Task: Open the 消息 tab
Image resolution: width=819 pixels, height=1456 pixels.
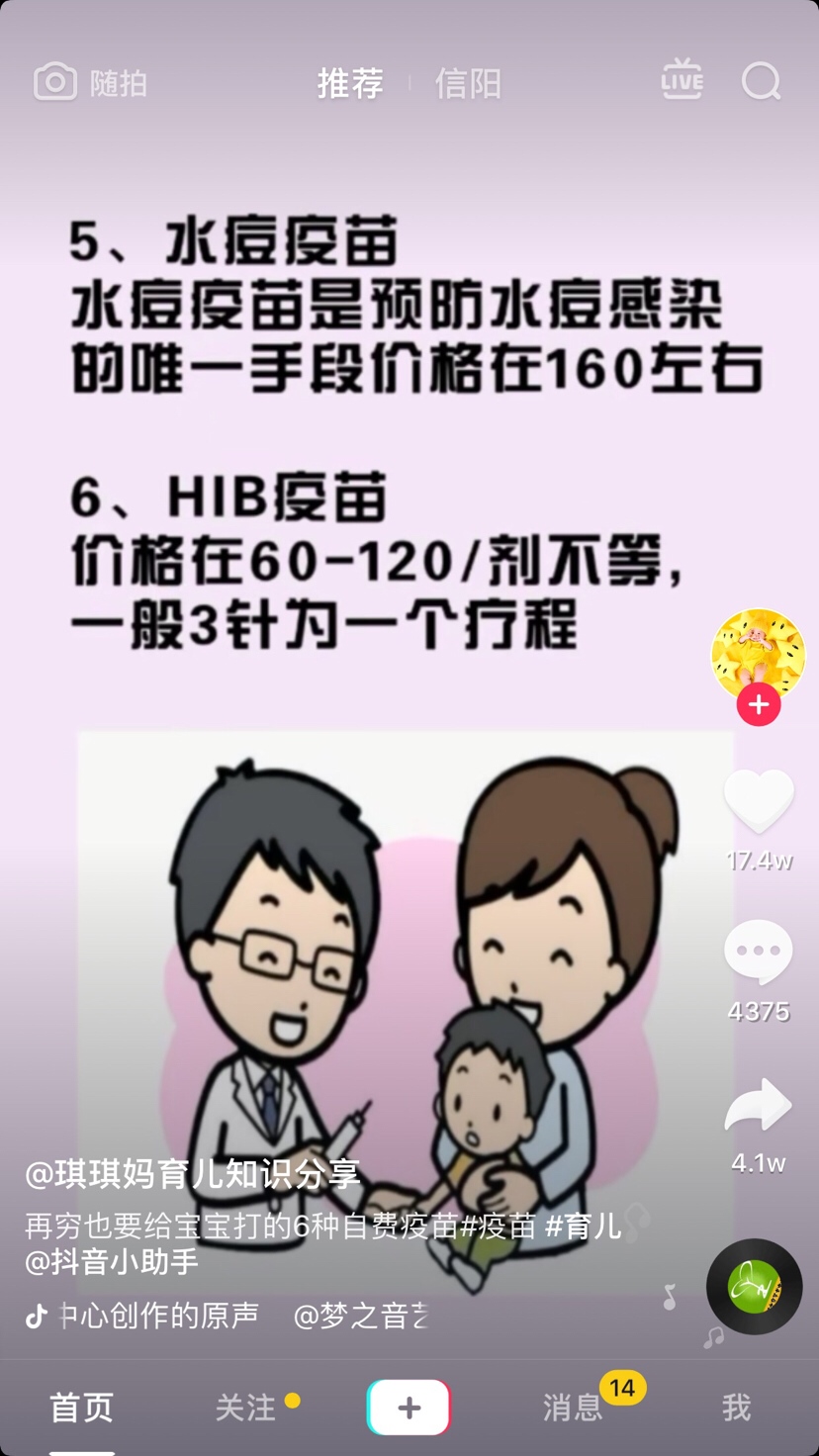Action: pos(573,1407)
